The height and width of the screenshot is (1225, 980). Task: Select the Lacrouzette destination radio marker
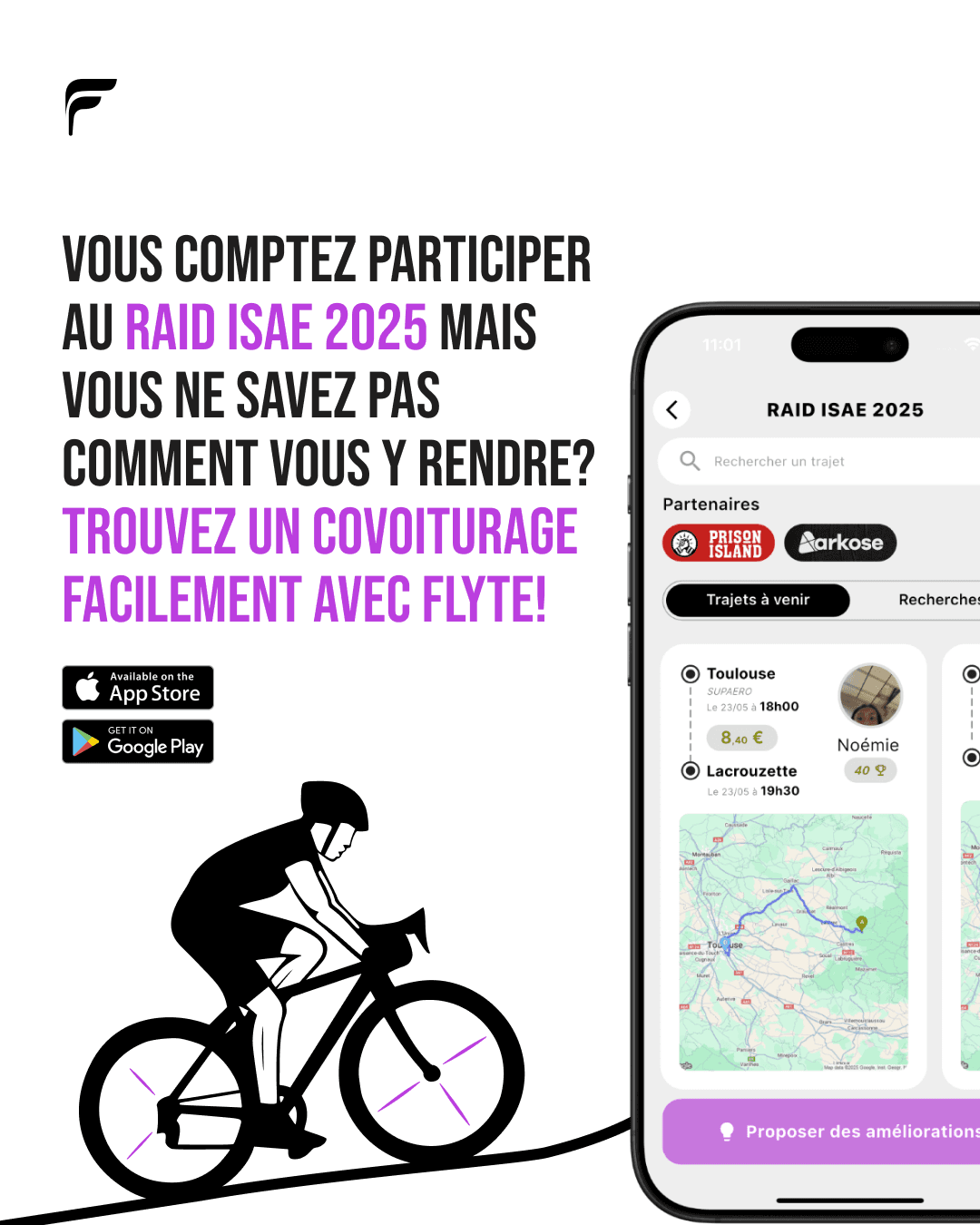[x=690, y=771]
